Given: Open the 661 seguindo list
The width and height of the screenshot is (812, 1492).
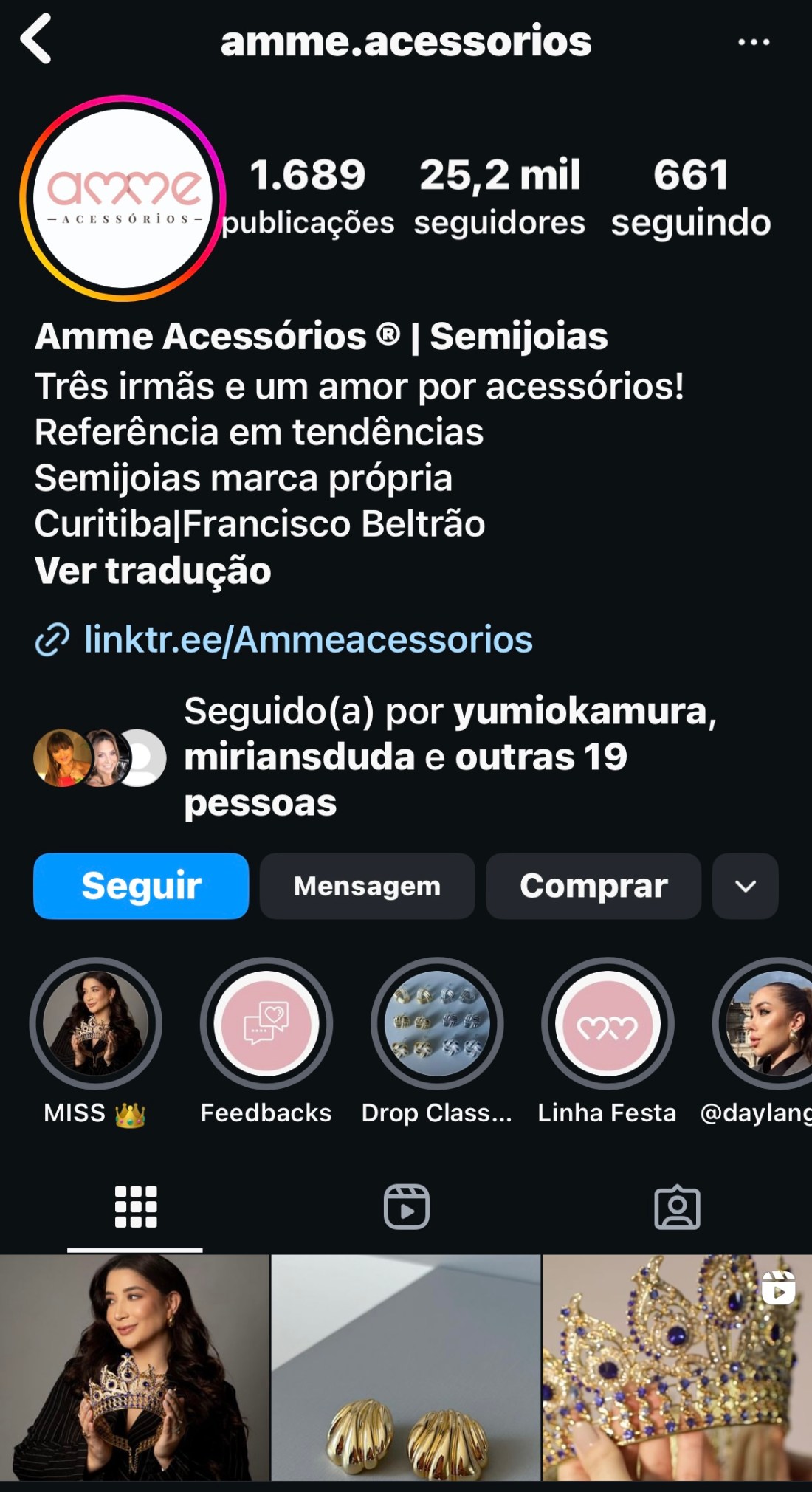Looking at the screenshot, I should (691, 196).
